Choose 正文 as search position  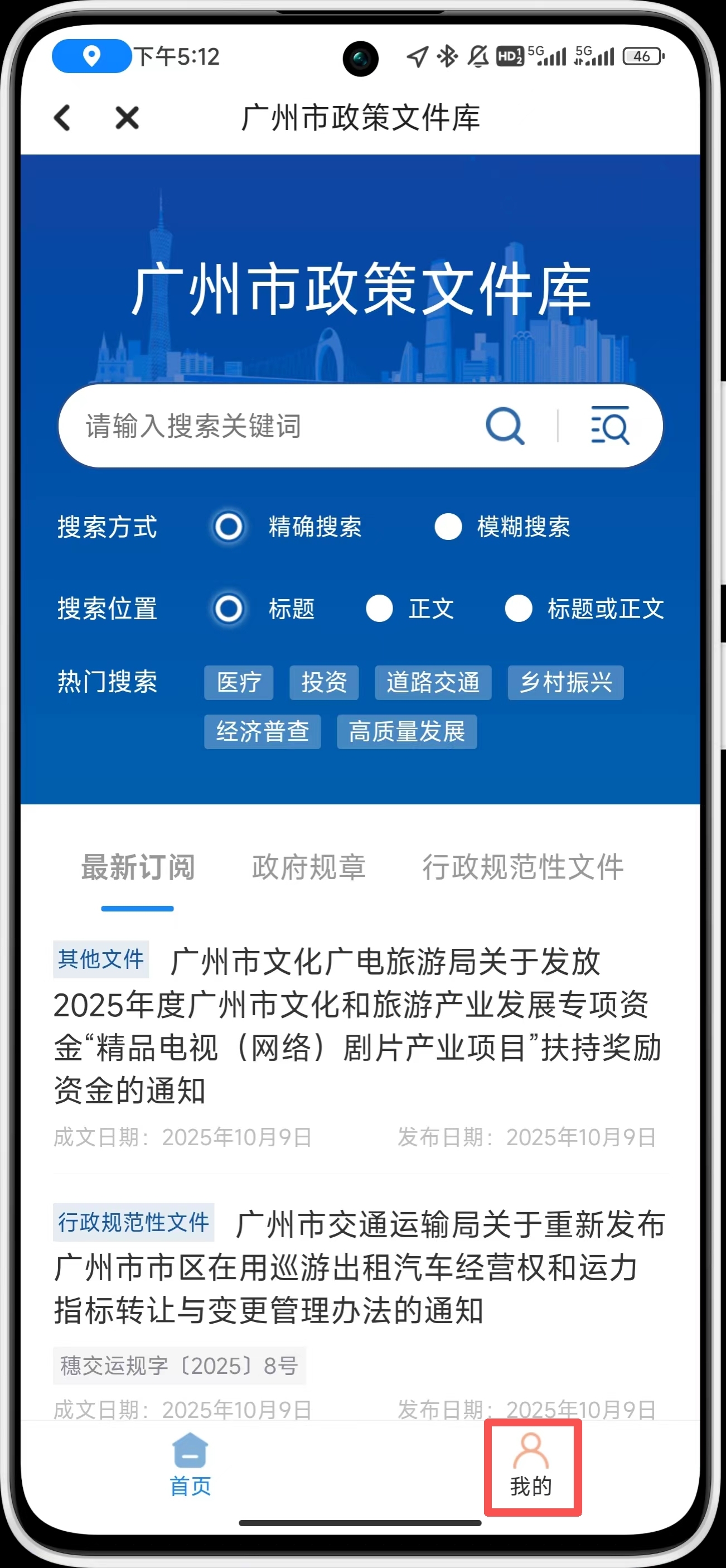pyautogui.click(x=379, y=609)
